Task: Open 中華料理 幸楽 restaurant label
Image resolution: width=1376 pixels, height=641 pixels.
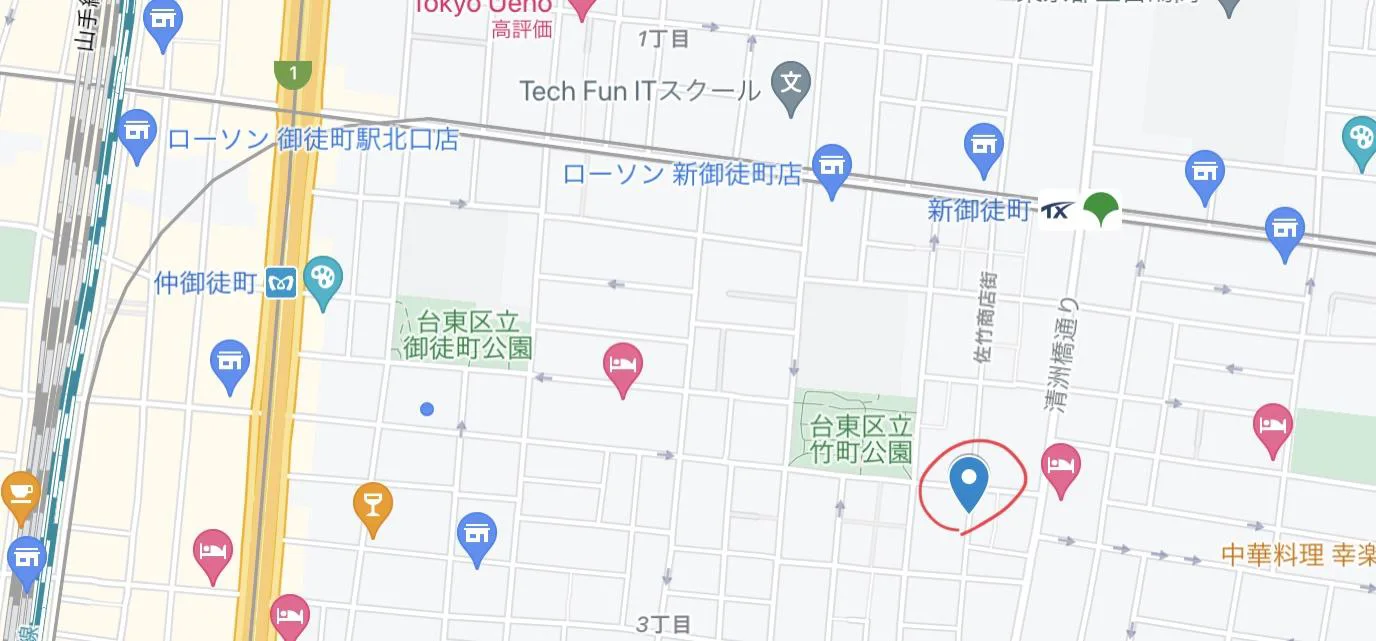Action: [x=1297, y=555]
